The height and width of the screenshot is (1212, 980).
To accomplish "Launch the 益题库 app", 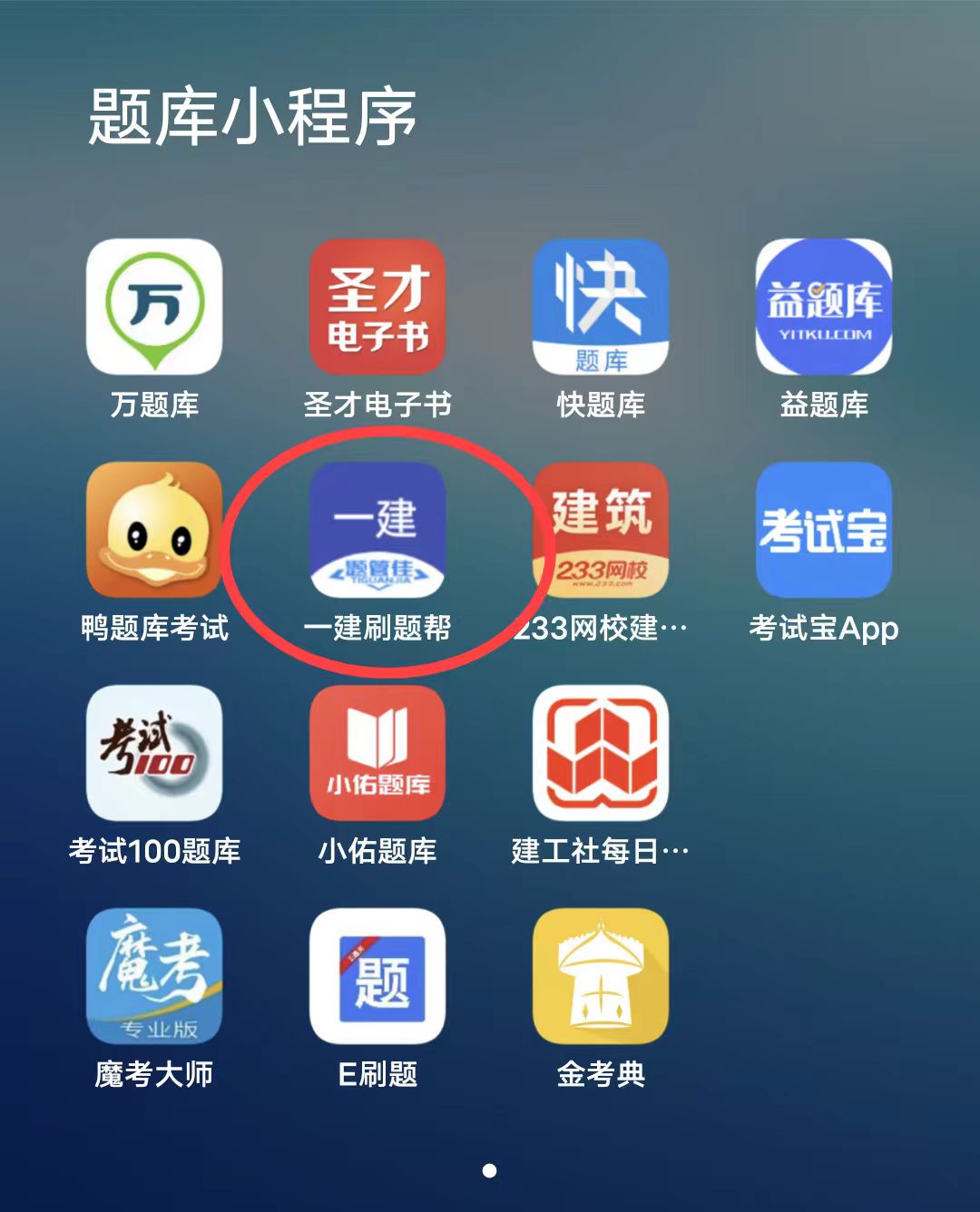I will click(824, 307).
